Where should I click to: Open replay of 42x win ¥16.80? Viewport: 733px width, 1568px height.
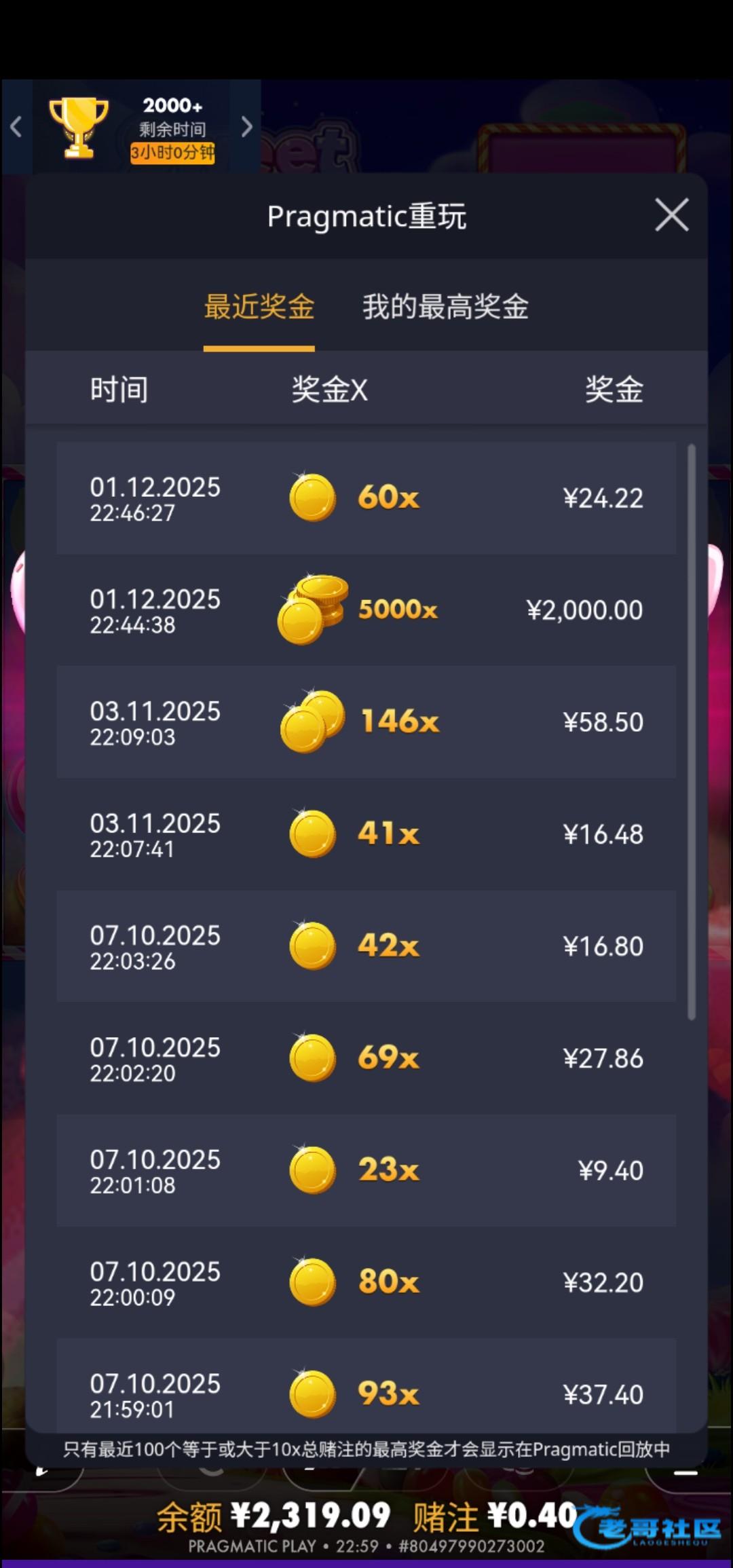(366, 946)
